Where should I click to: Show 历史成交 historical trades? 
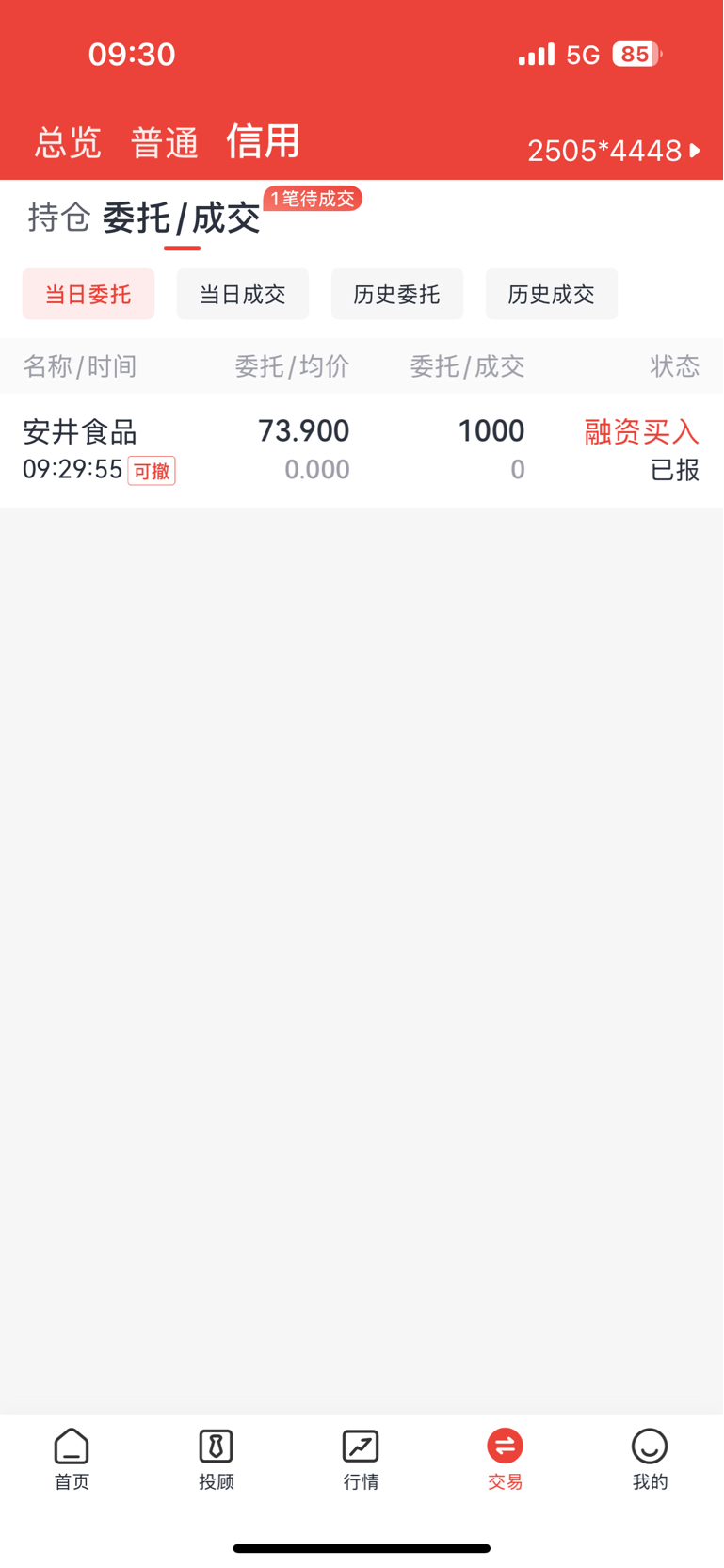552,294
